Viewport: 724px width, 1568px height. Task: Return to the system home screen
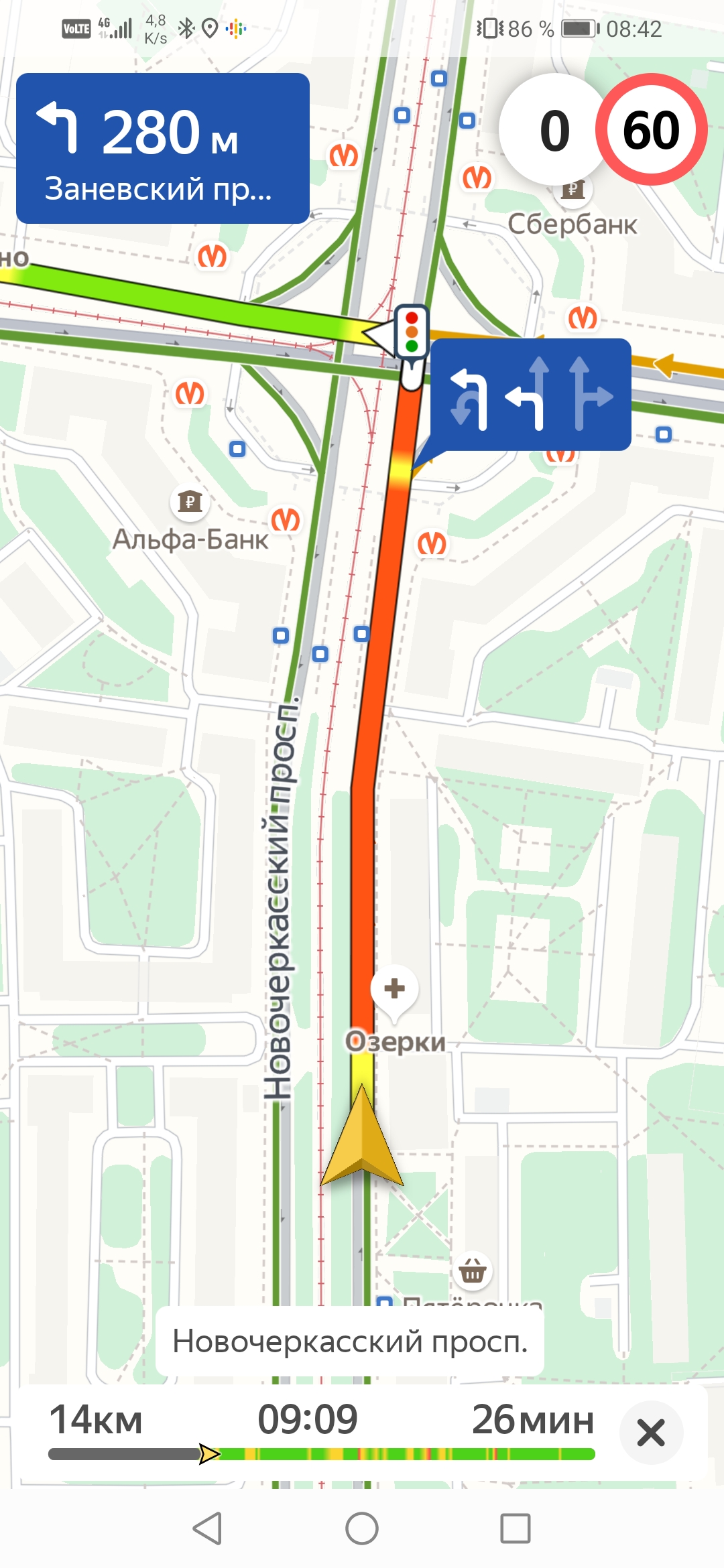click(x=362, y=1528)
